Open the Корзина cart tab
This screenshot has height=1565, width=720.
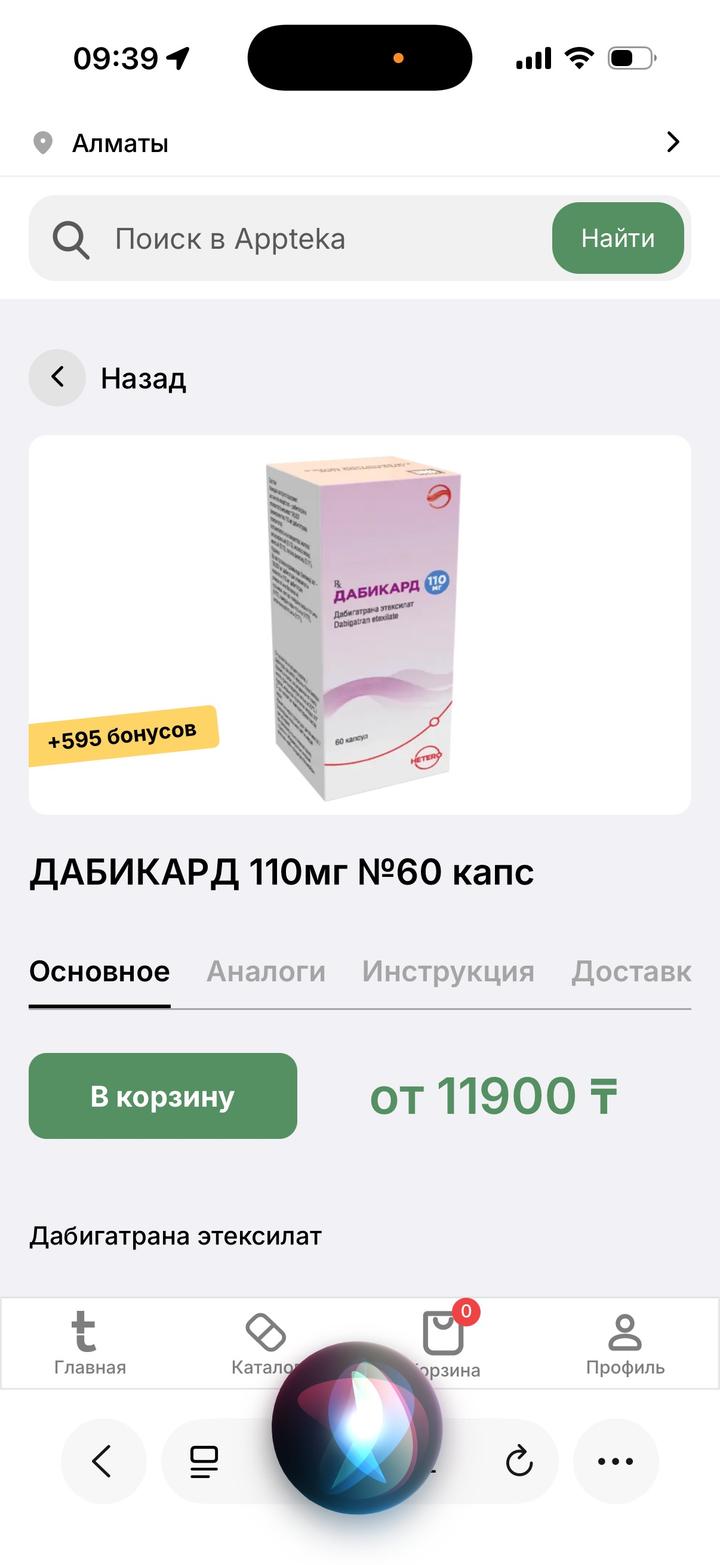(x=445, y=1343)
